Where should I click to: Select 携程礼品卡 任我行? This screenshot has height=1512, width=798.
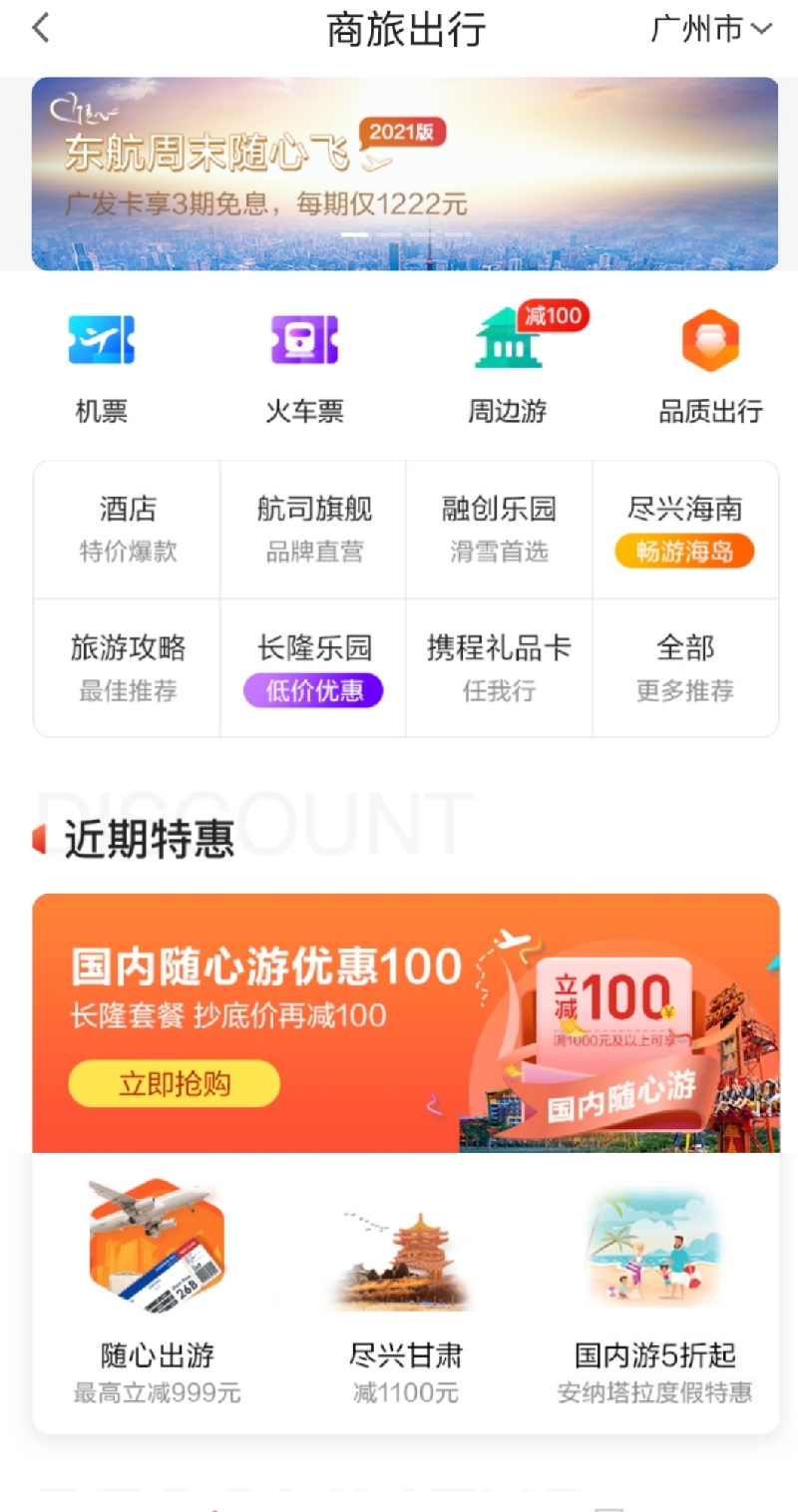click(x=499, y=667)
